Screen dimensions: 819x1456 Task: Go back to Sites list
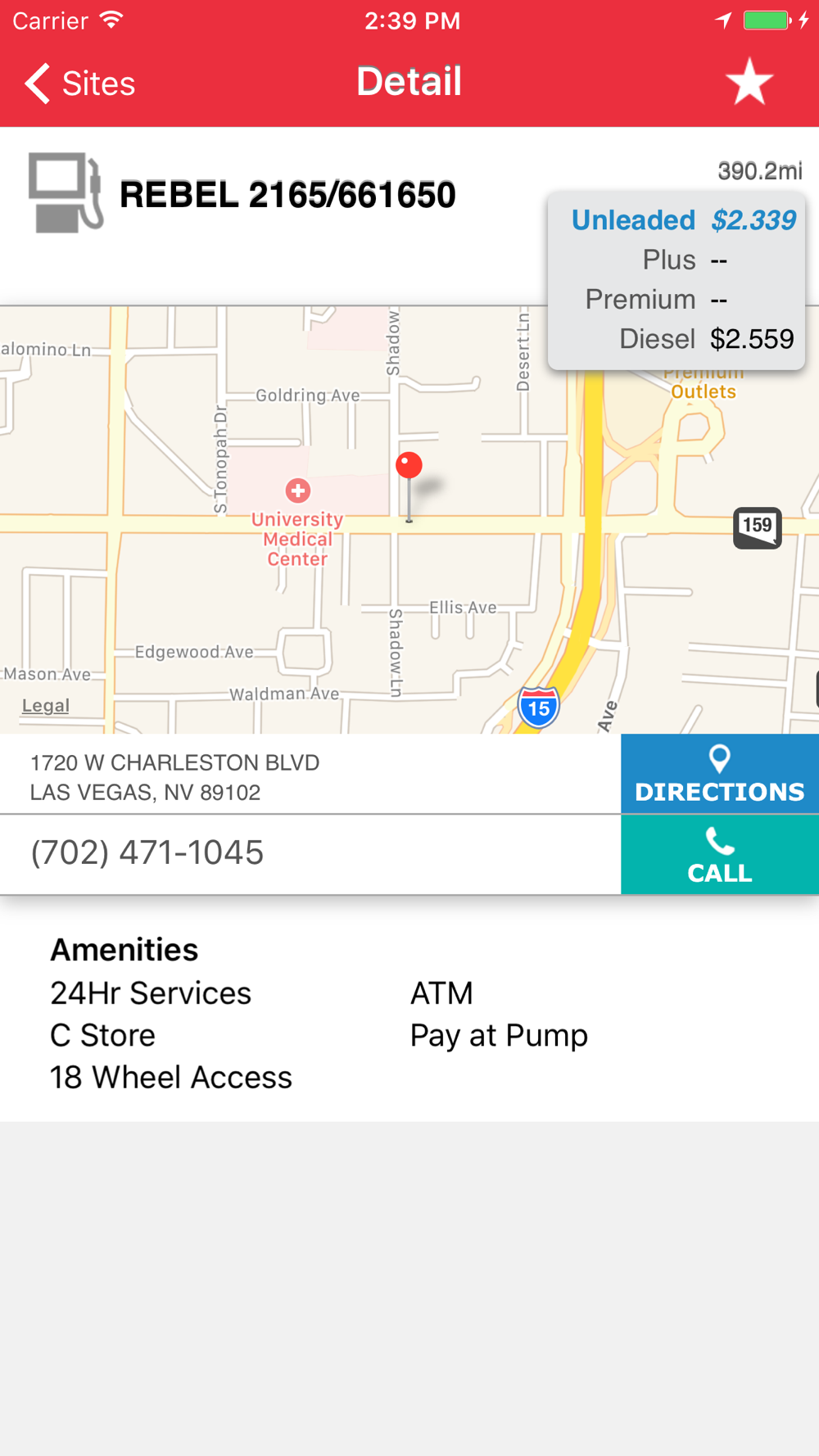tap(79, 83)
